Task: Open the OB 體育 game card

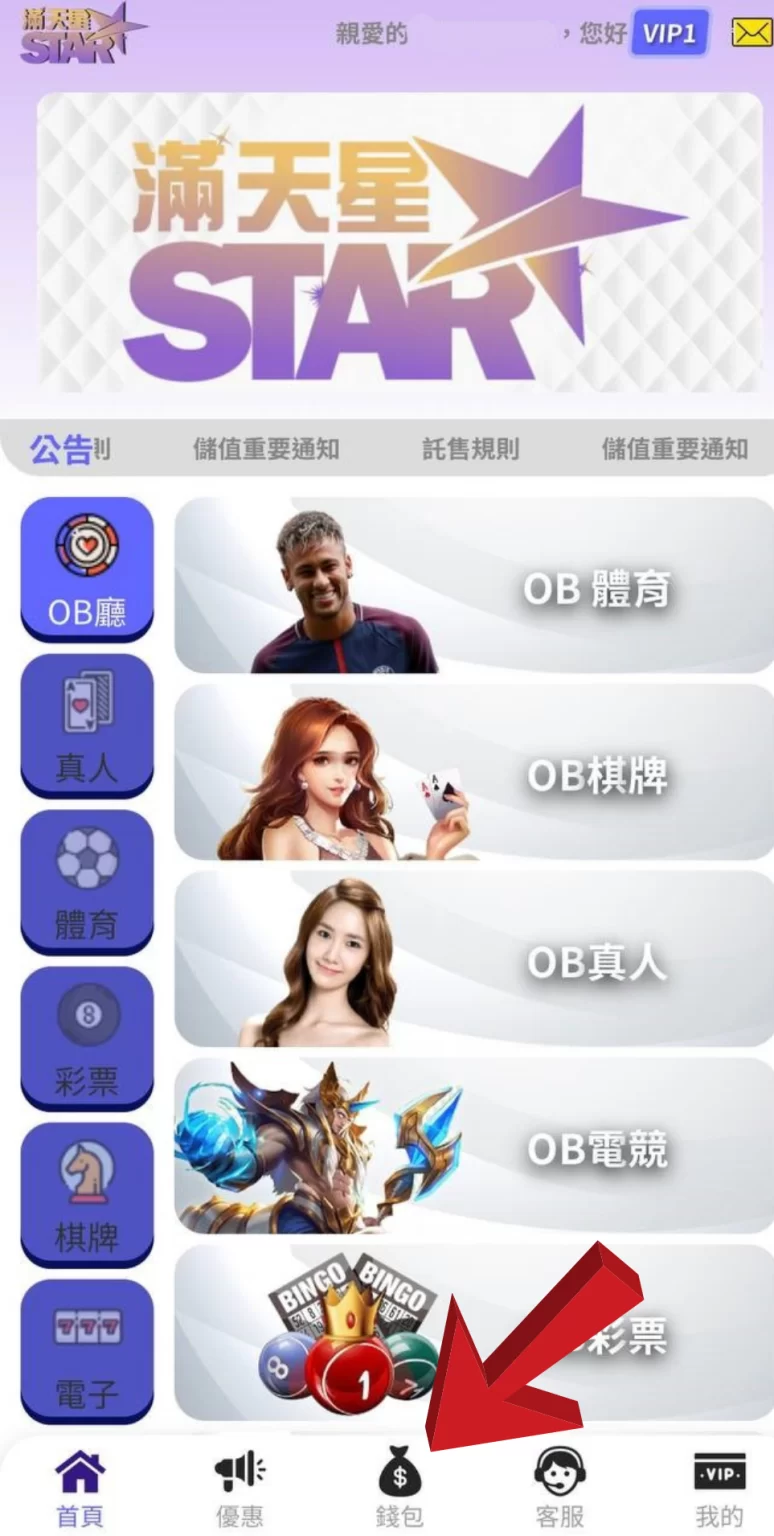Action: tap(473, 585)
